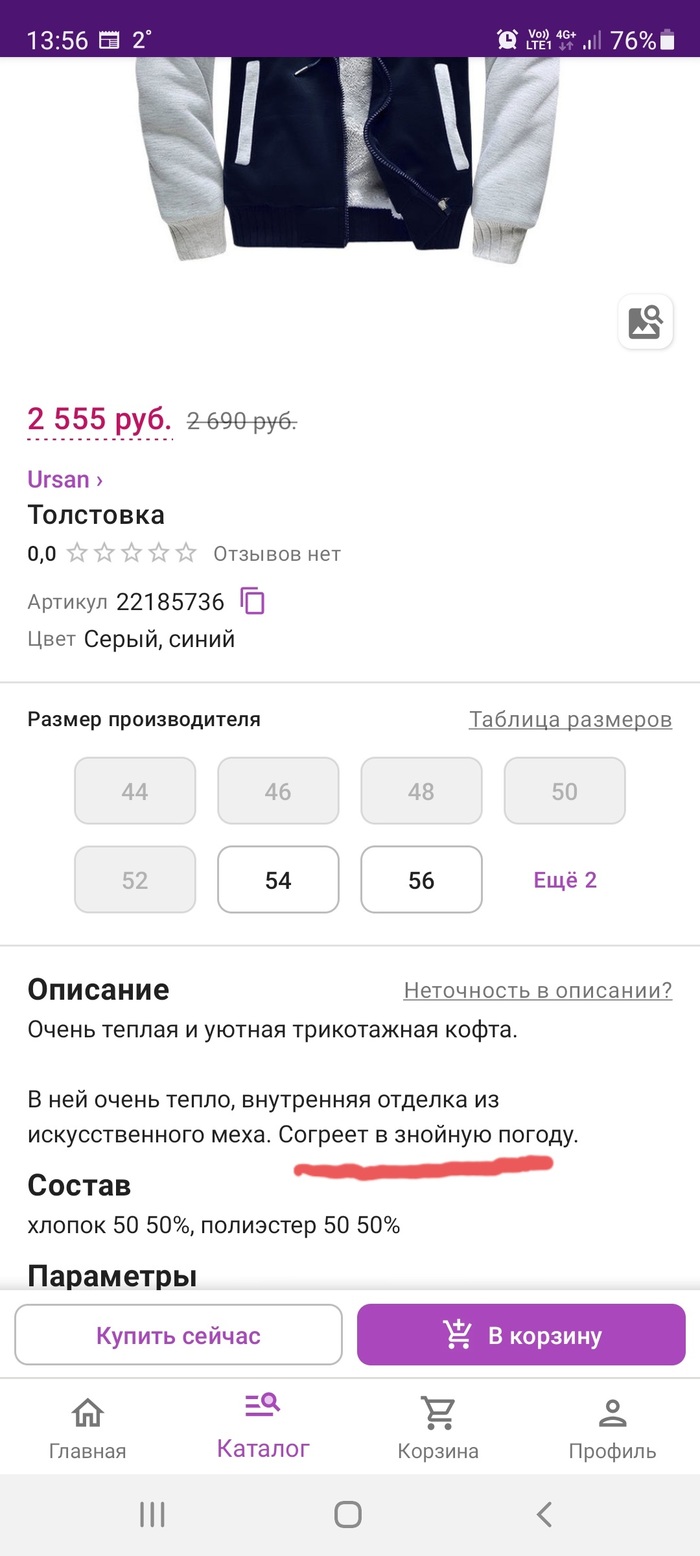Choose the unavailable size 44
The height and width of the screenshot is (1556, 700).
(x=135, y=791)
